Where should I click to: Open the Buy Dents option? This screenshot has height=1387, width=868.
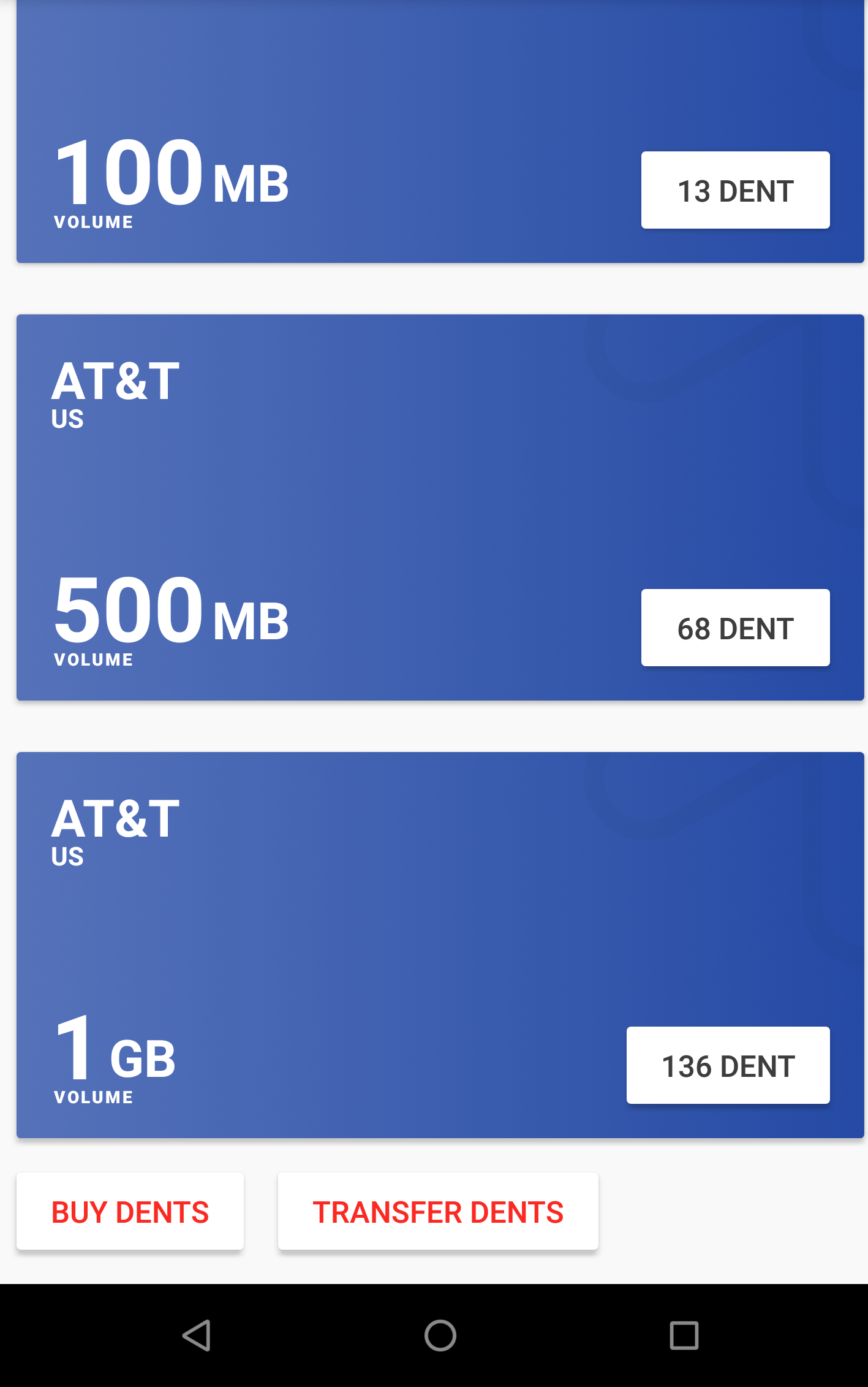coord(130,1211)
